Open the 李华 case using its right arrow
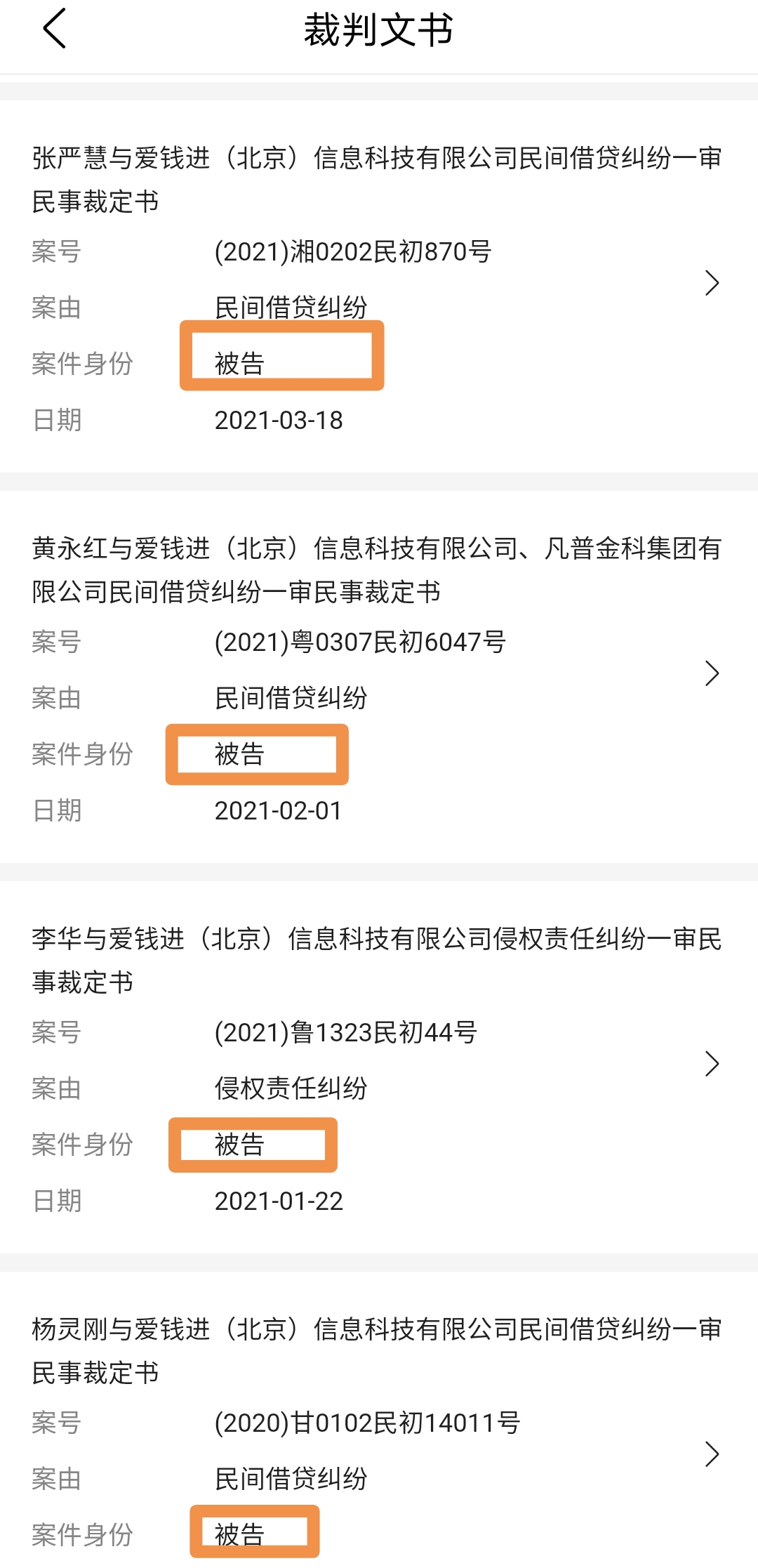Viewport: 758px width, 1568px height. pos(713,1063)
